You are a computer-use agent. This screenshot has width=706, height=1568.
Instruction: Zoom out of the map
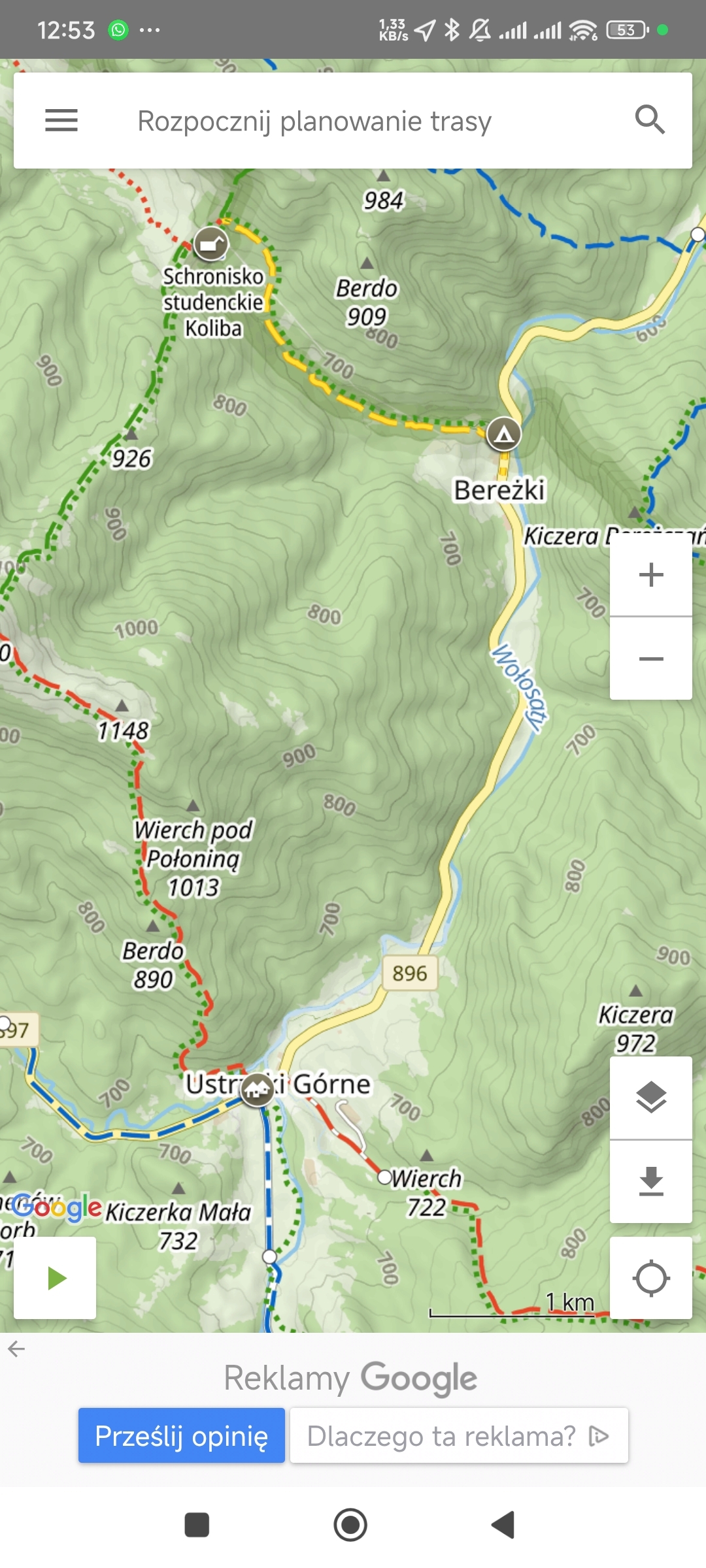click(650, 659)
